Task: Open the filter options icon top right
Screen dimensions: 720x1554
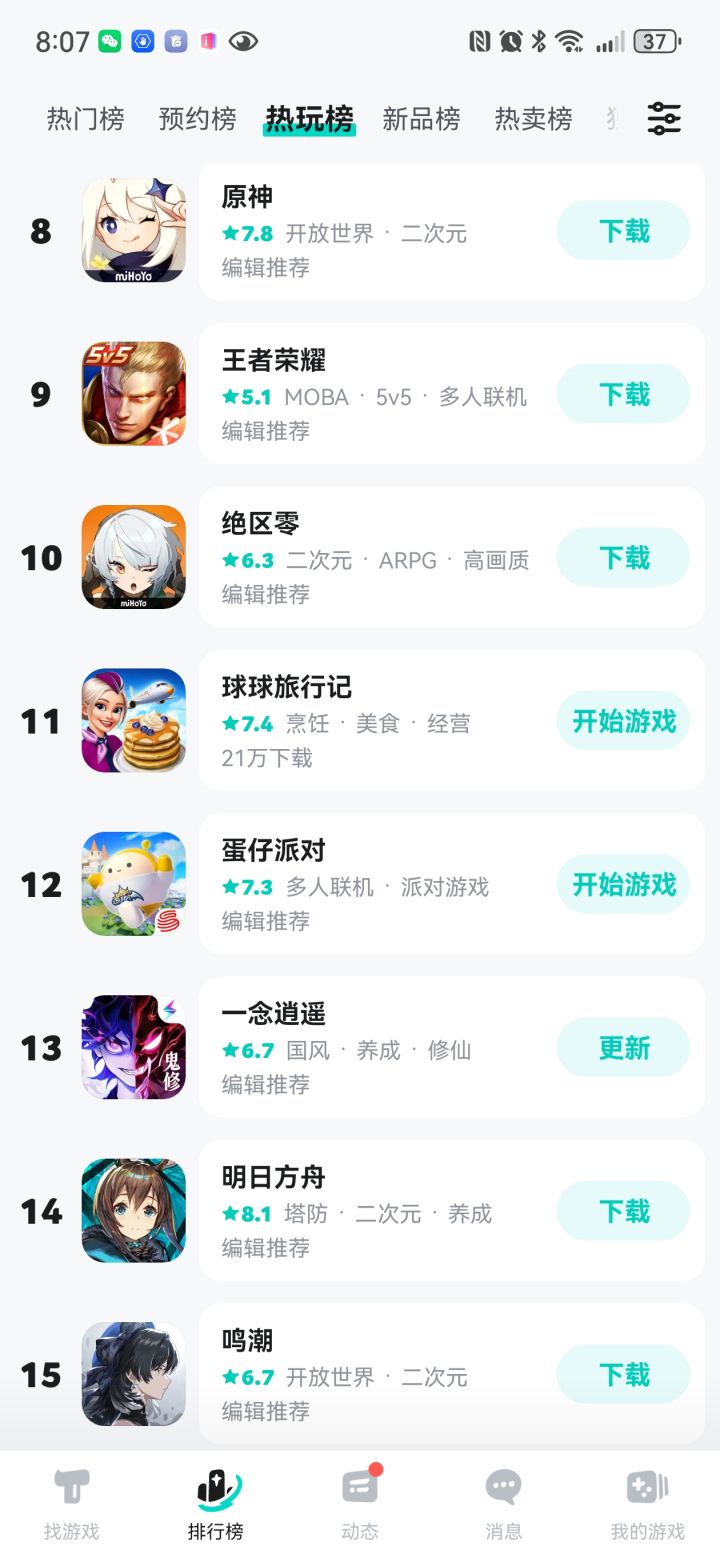Action: 663,118
